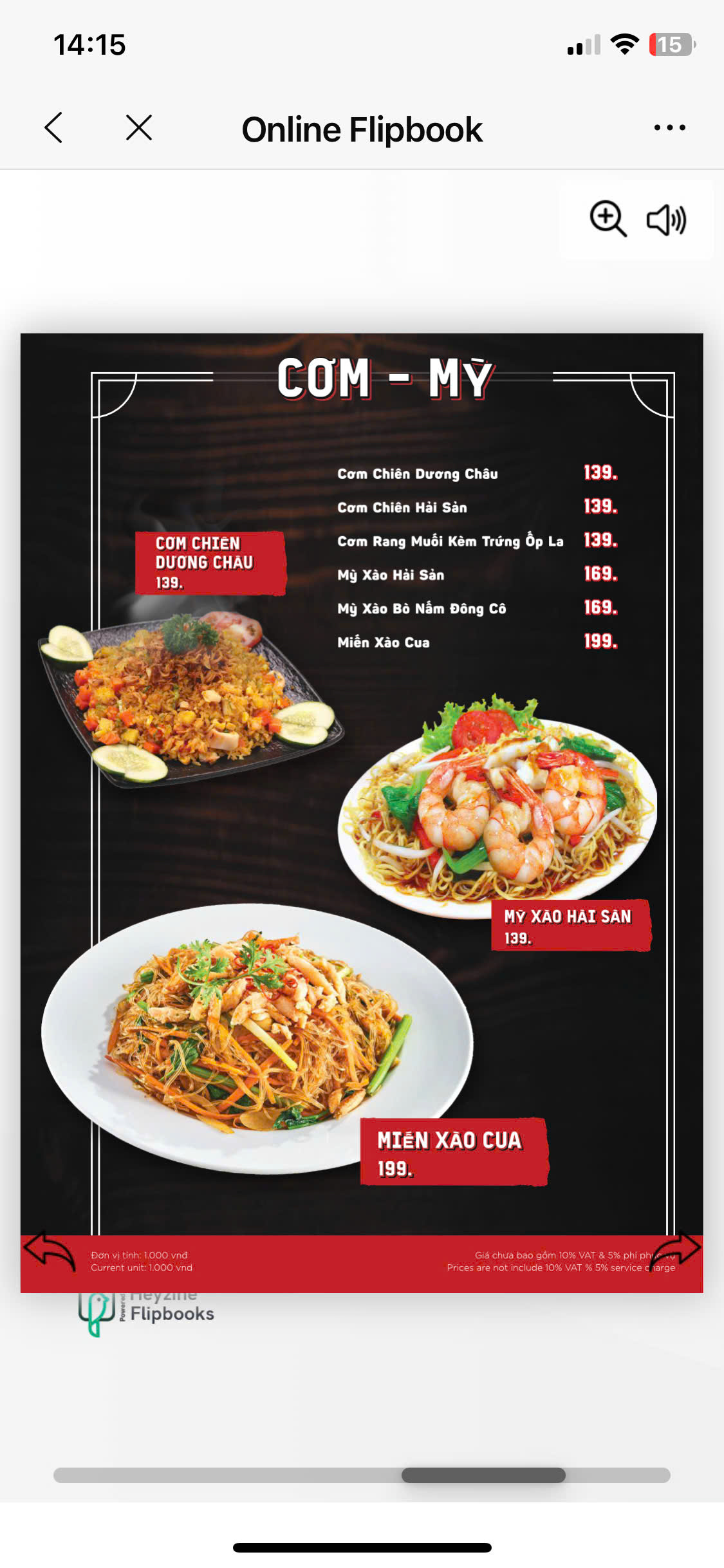724x1568 pixels.
Task: Flip to the next flipbook page
Action: tap(676, 1250)
